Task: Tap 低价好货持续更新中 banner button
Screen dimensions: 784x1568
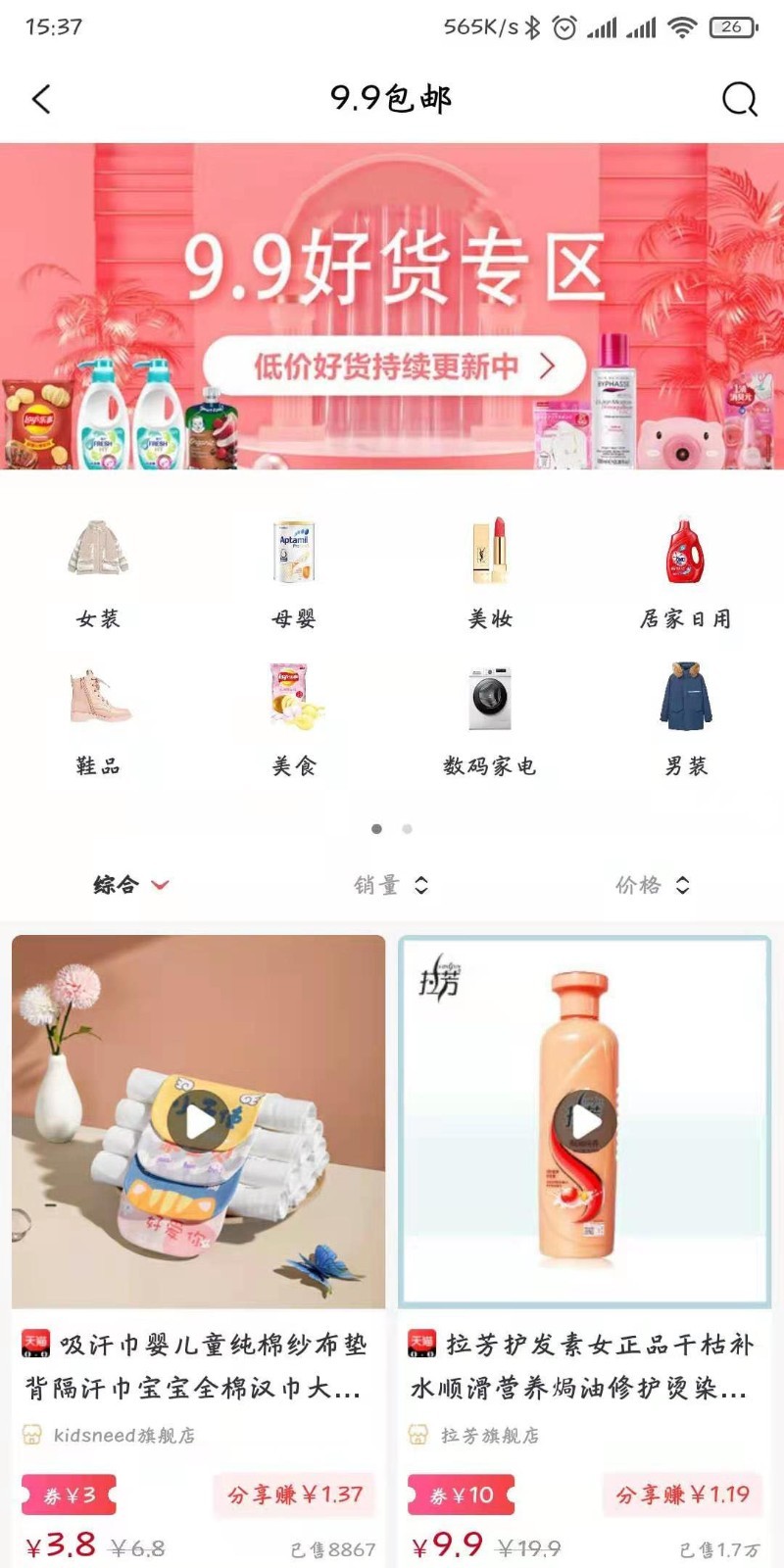Action: tap(392, 366)
